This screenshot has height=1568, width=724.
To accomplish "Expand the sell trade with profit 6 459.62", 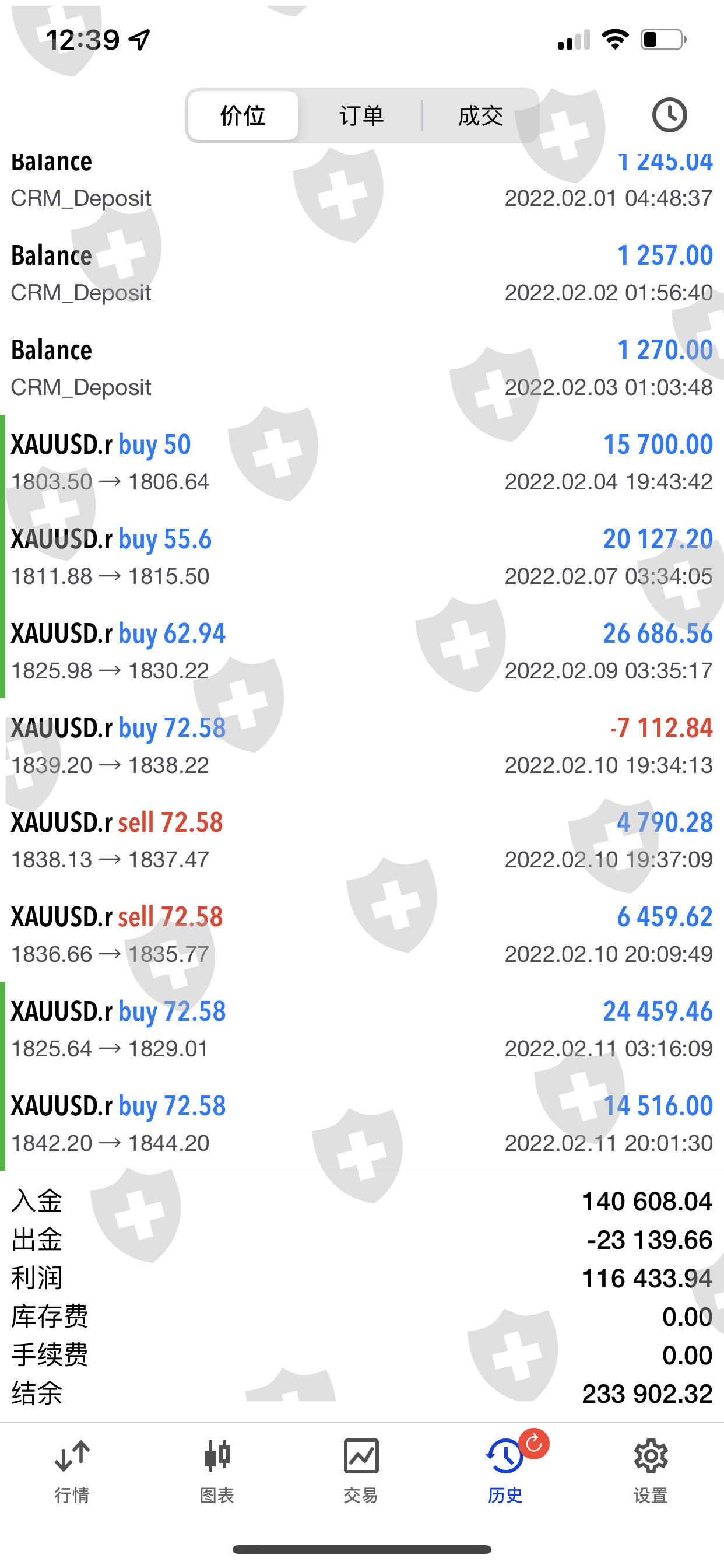I will (362, 934).
